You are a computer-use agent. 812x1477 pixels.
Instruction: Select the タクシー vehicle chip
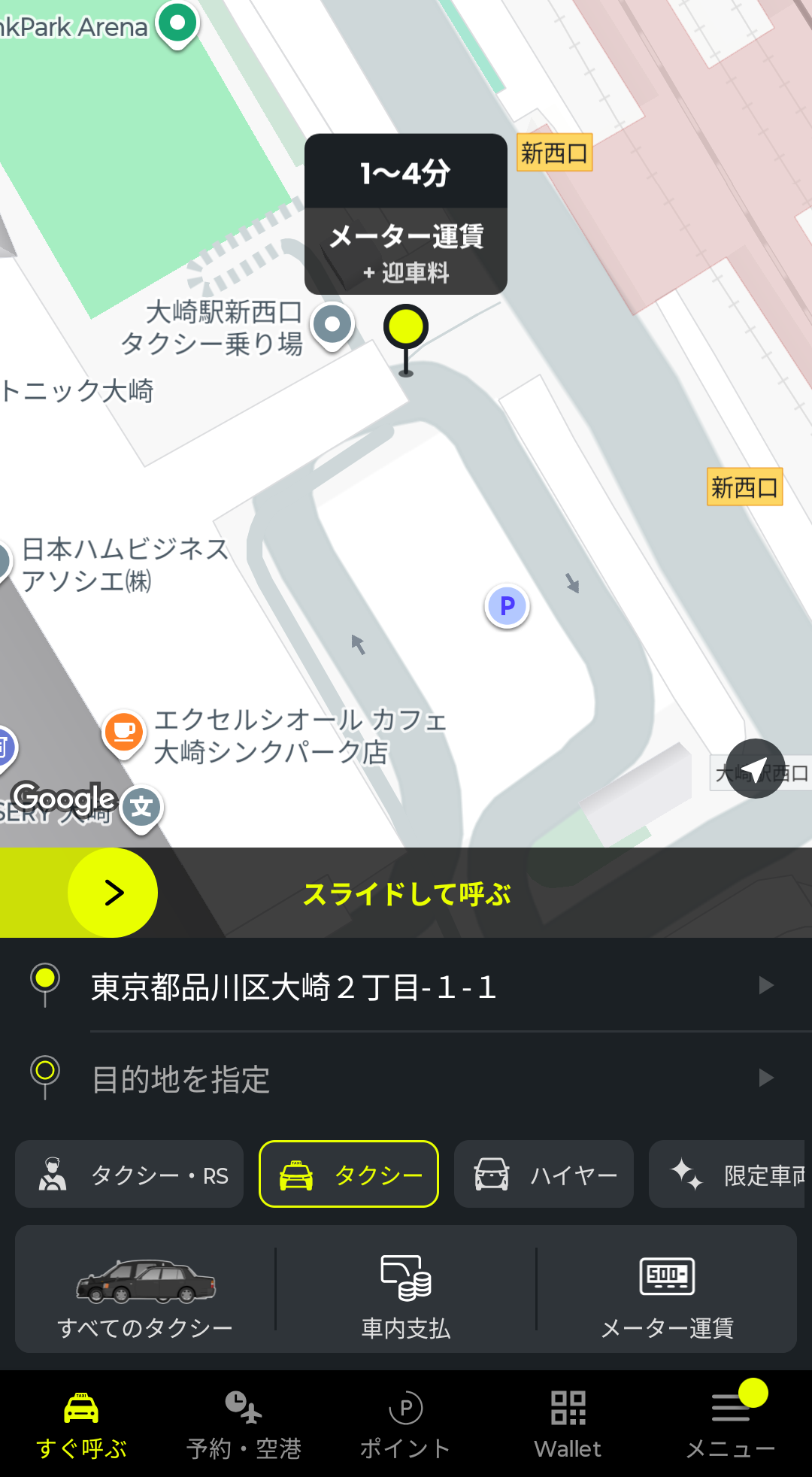click(349, 1175)
